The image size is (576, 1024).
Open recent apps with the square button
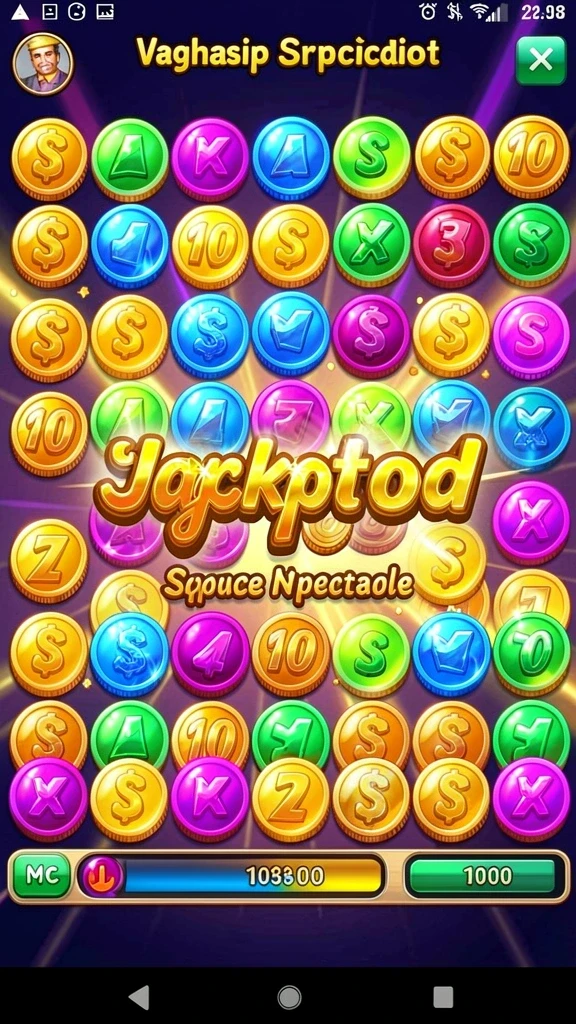(x=443, y=997)
